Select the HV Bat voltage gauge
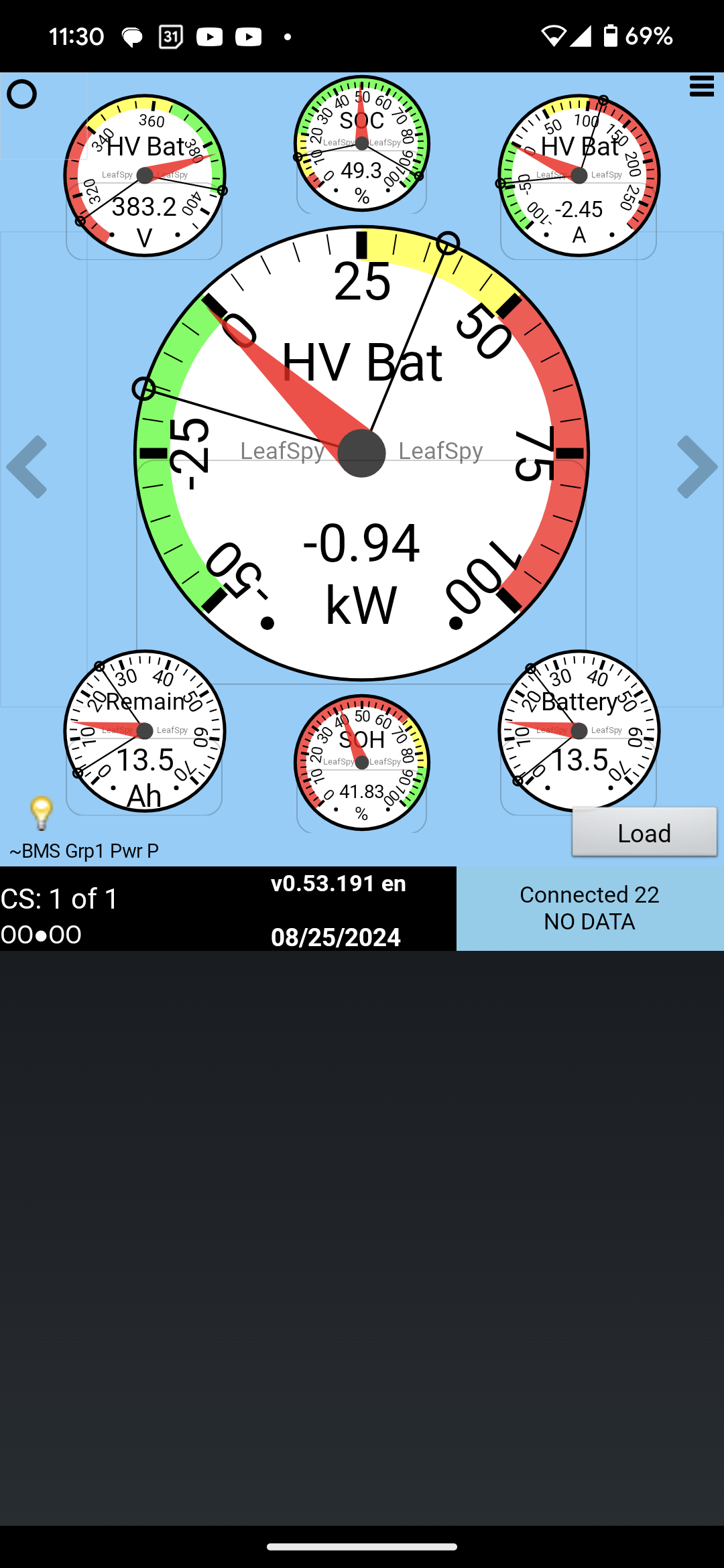 [145, 176]
